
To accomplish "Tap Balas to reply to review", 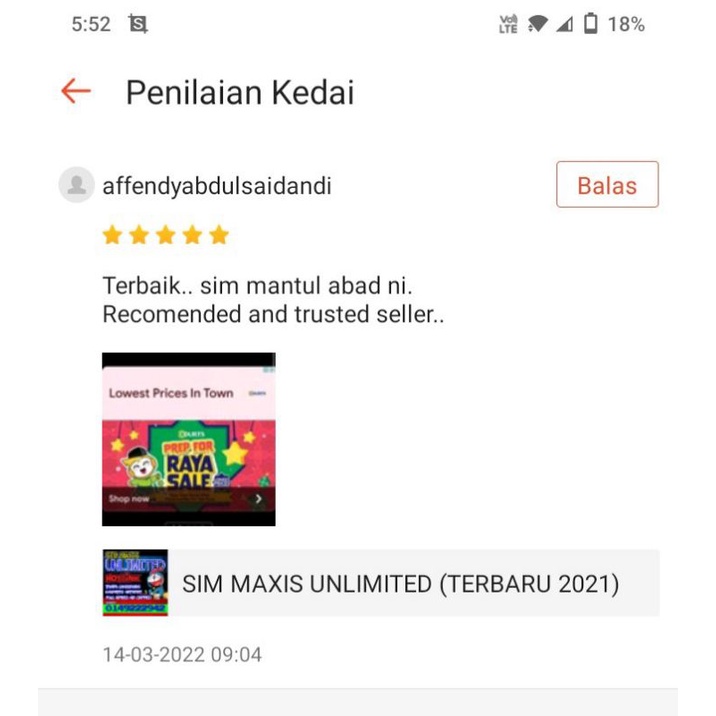I will [607, 185].
